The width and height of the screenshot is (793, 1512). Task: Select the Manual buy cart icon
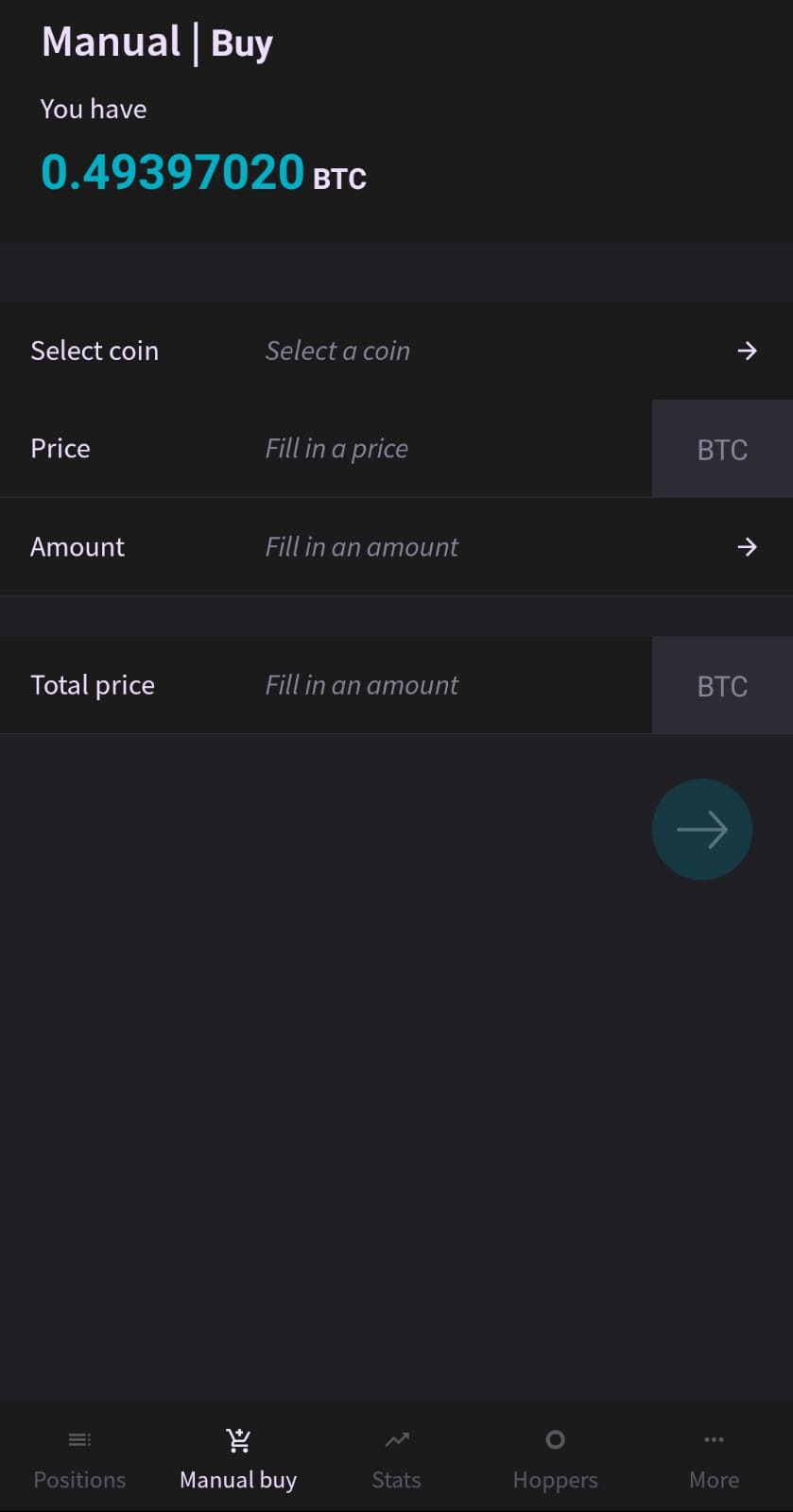[237, 1439]
